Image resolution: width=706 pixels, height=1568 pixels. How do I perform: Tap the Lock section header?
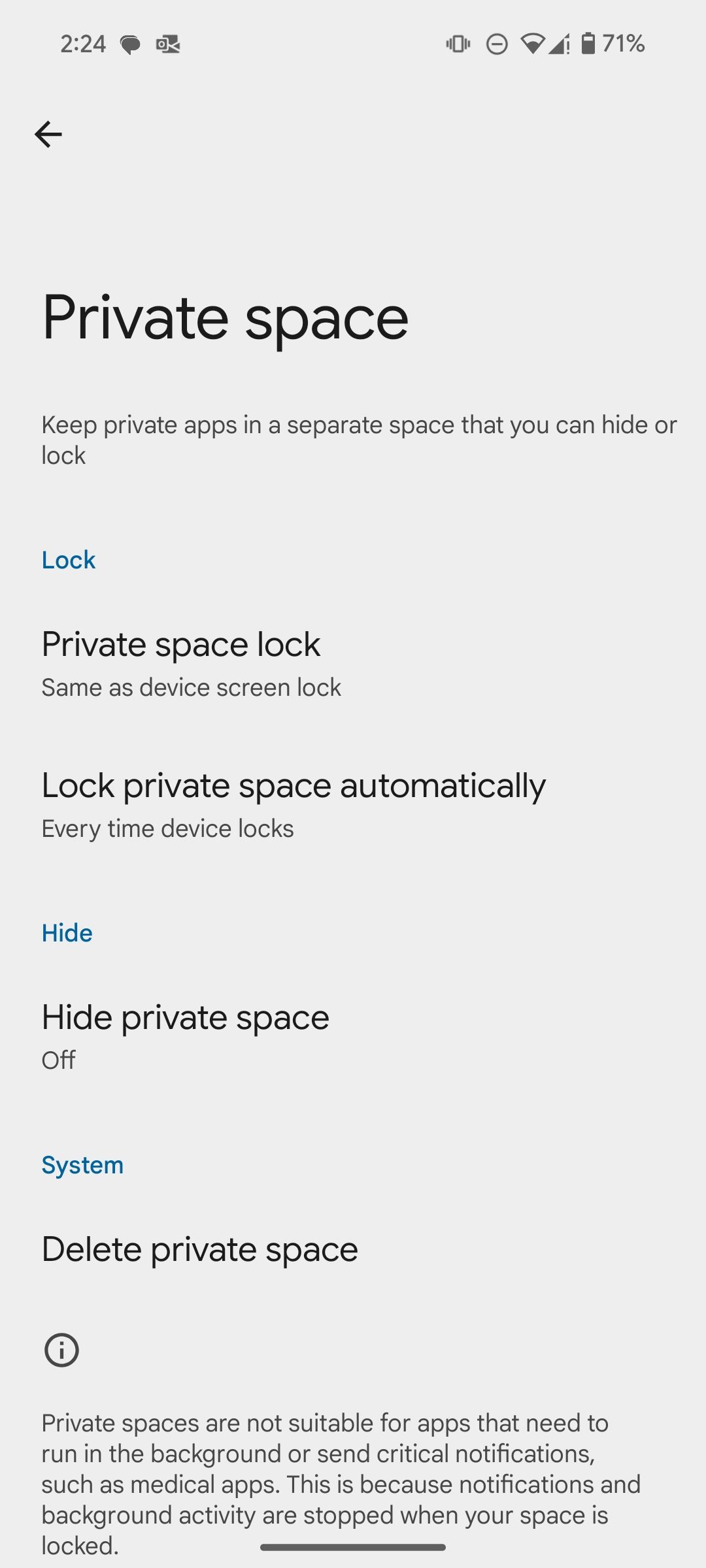point(68,559)
